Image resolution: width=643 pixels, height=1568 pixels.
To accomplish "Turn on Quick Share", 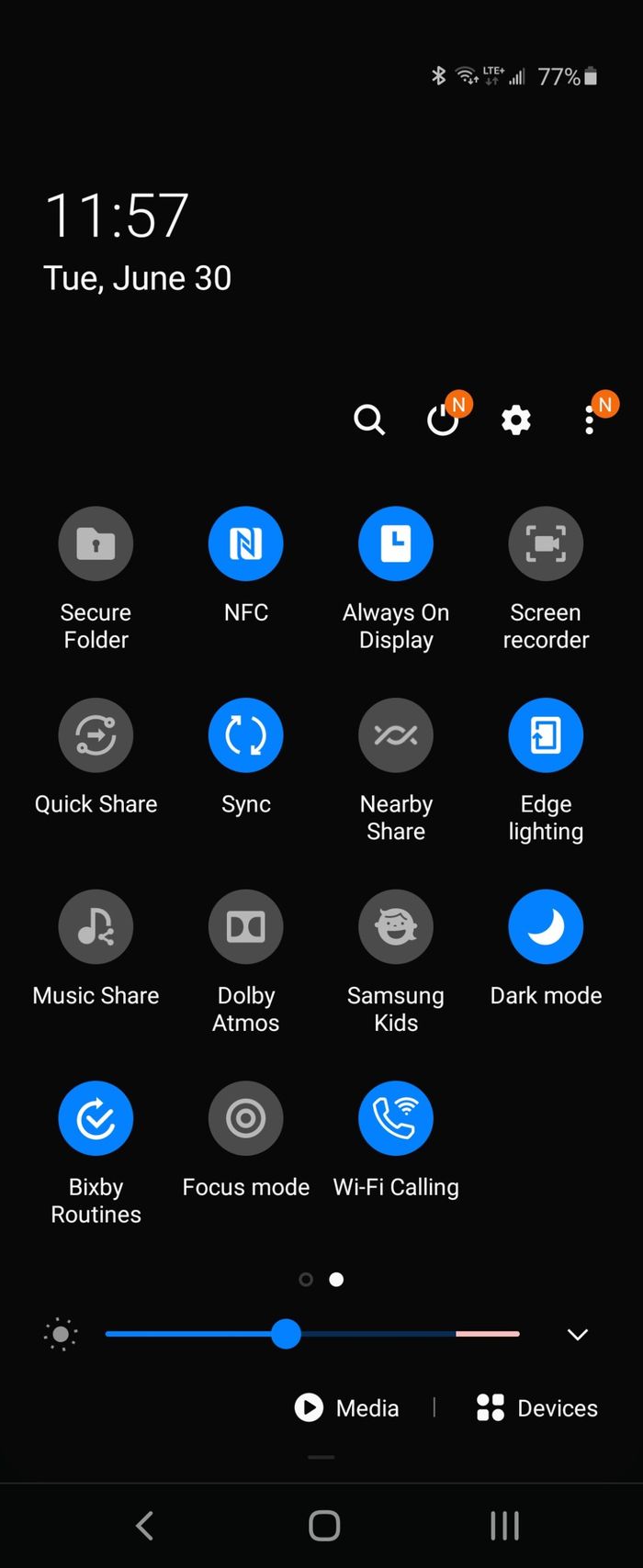I will (96, 735).
